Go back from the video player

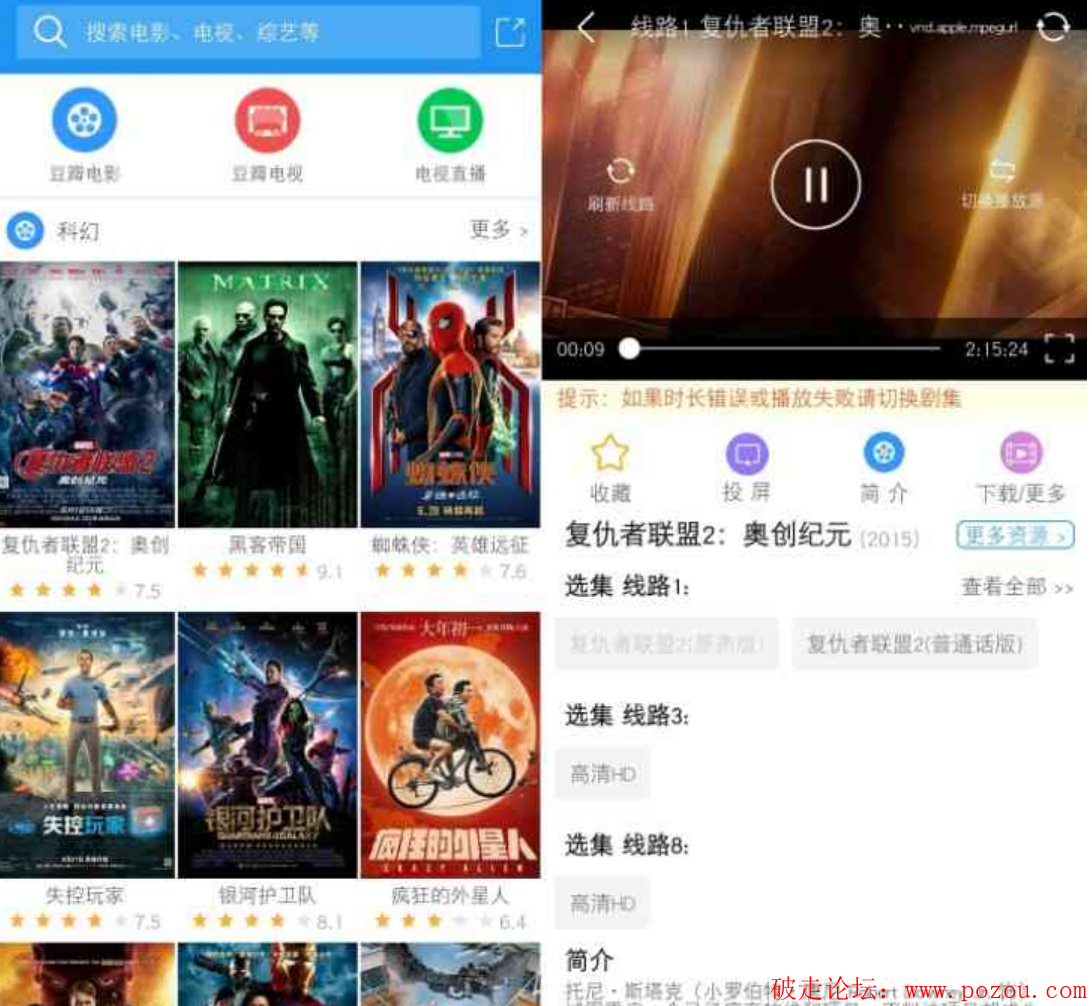click(x=586, y=28)
